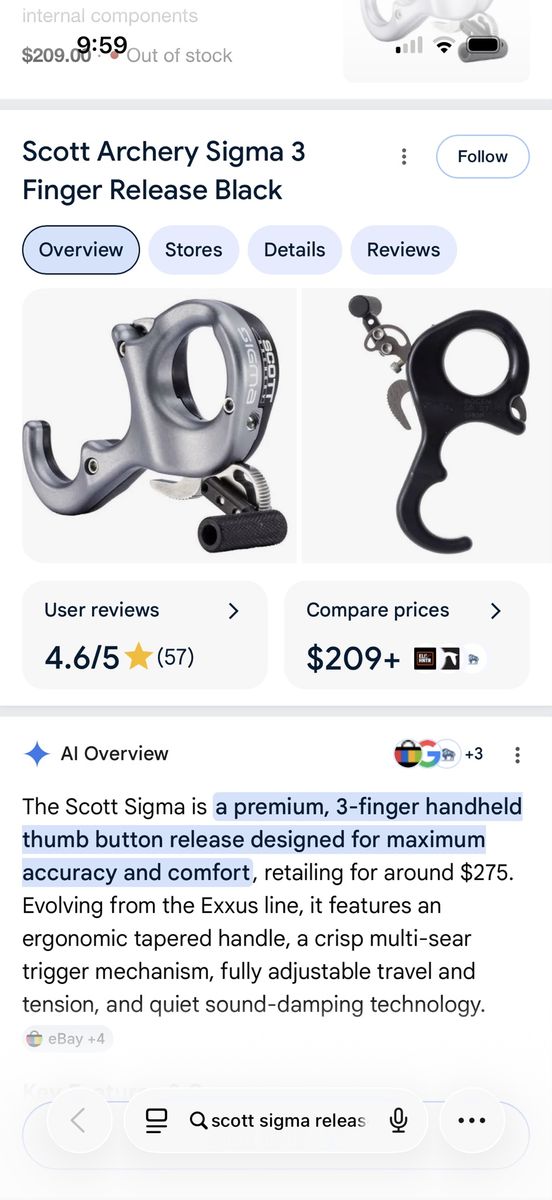View the gray Sigma release photo
This screenshot has height=1200, width=552.
[x=159, y=426]
